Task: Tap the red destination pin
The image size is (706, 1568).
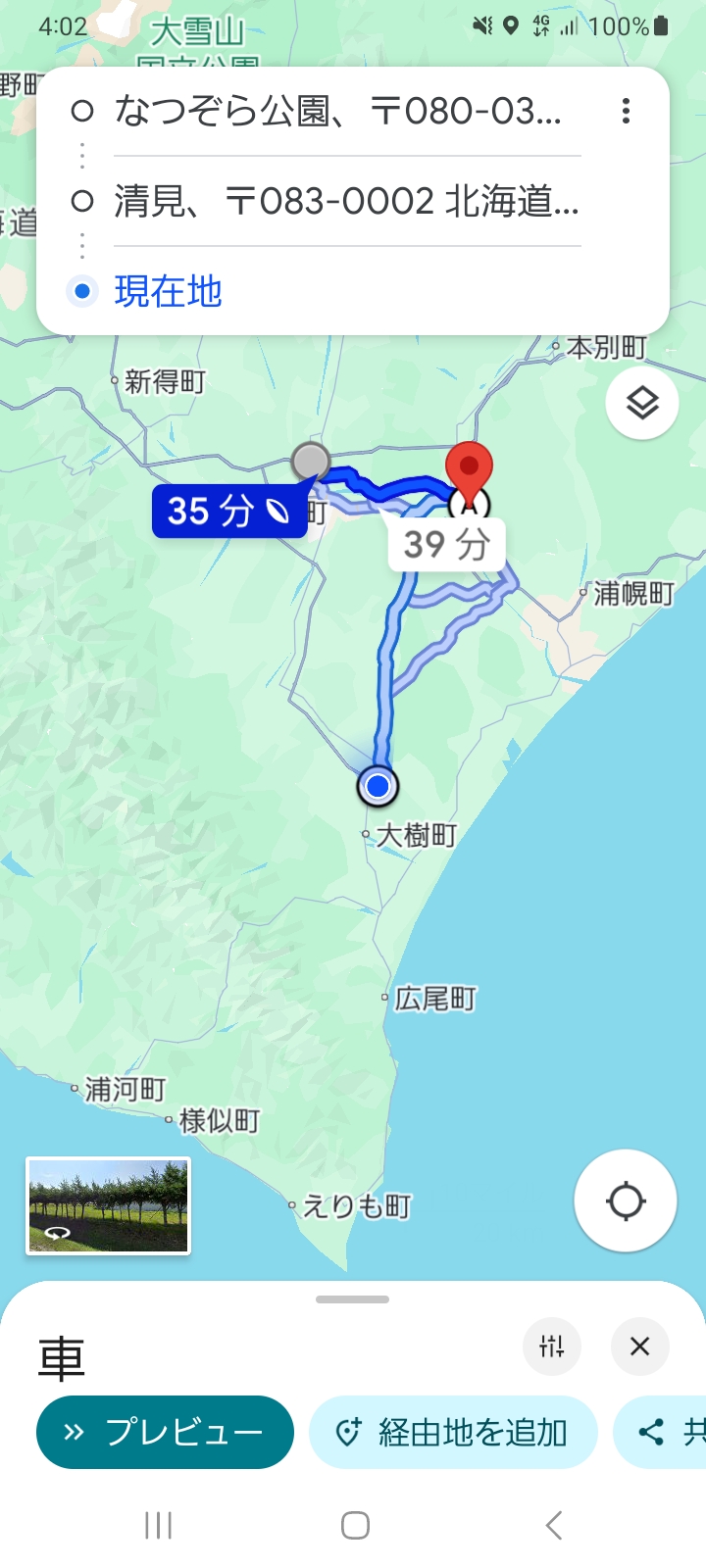Action: pos(469,470)
